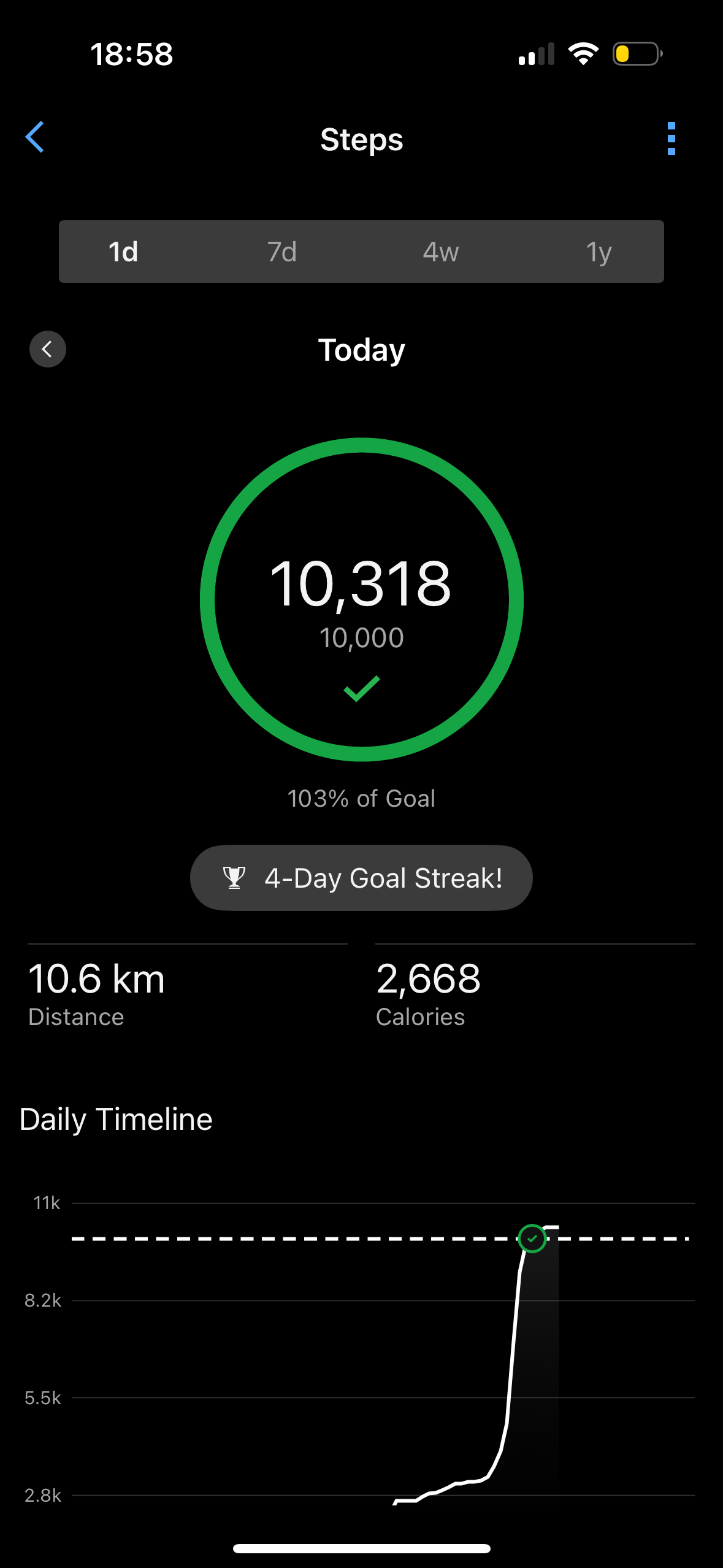Screen dimensions: 723x1568
Task: Open the three-dot overflow menu
Action: [x=671, y=139]
